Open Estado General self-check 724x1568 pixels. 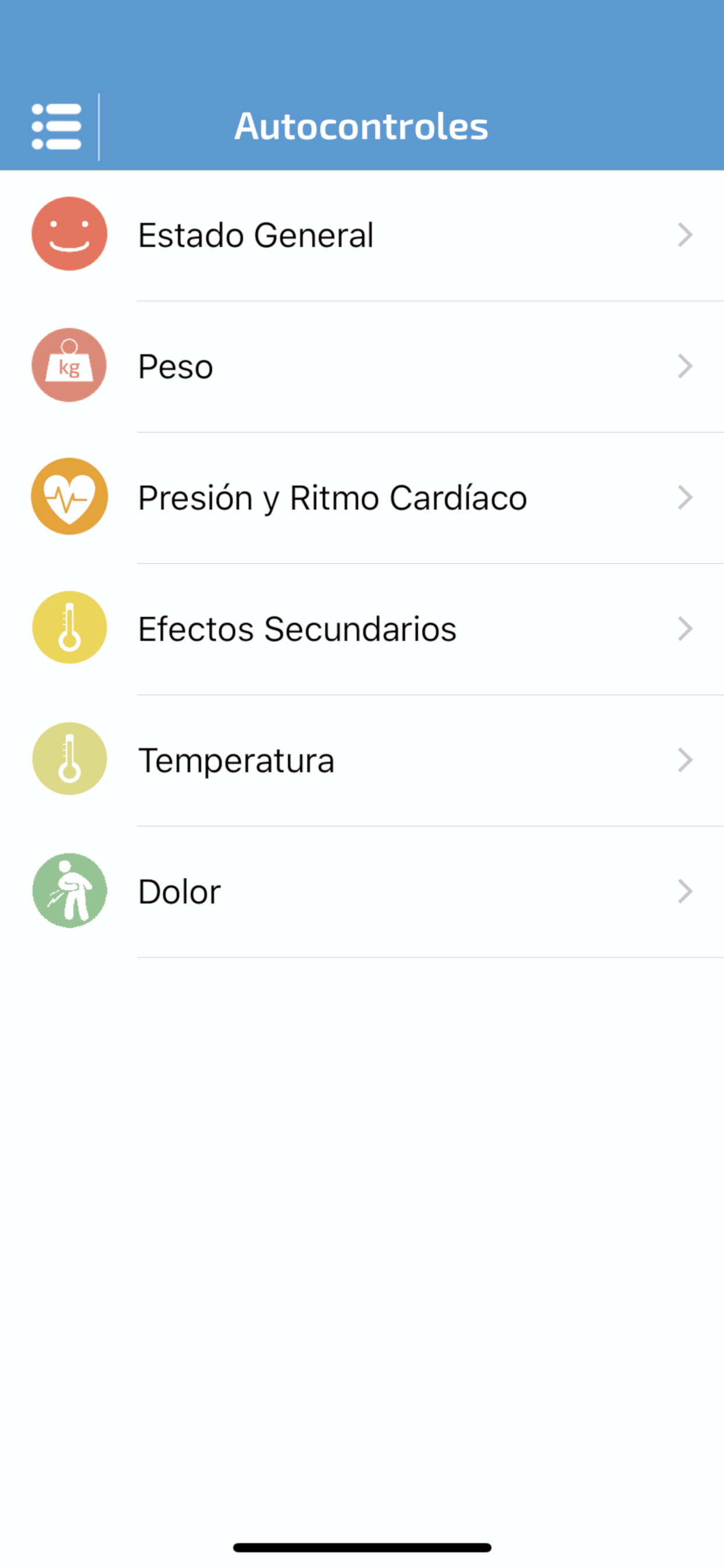pos(362,235)
